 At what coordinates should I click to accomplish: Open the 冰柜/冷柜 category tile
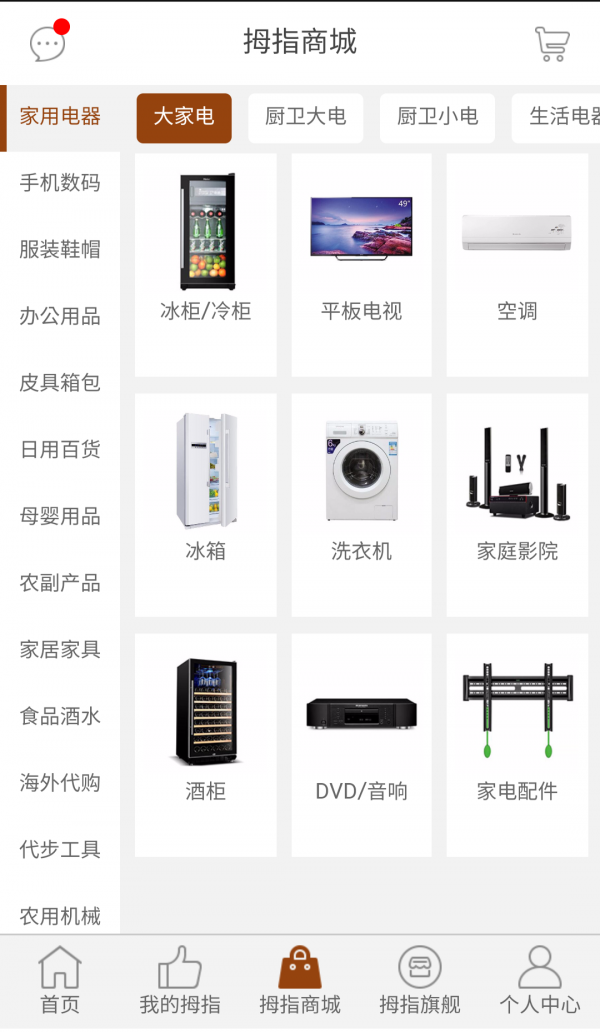pyautogui.click(x=206, y=265)
